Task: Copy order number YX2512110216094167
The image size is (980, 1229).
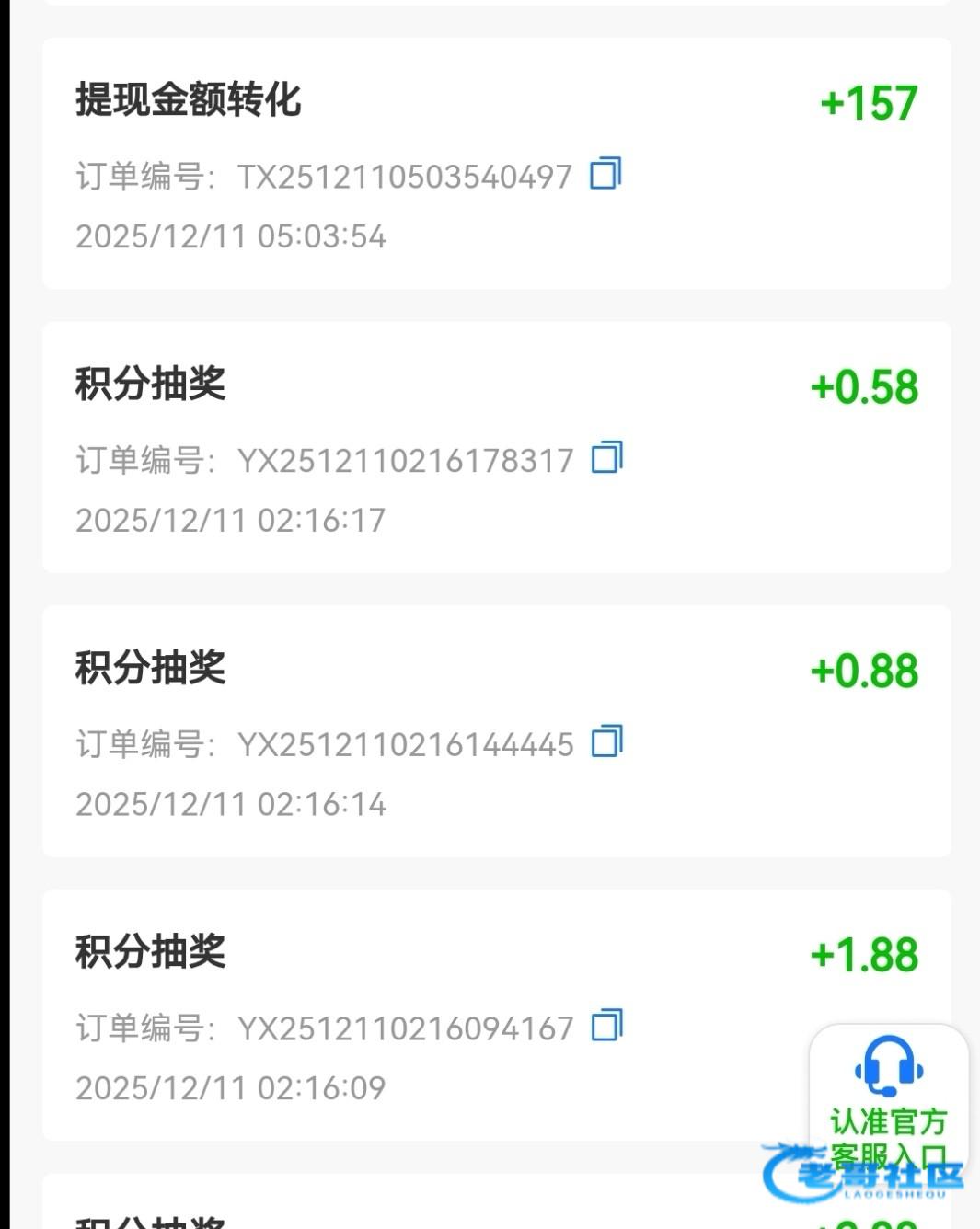Action: pyautogui.click(x=606, y=1026)
